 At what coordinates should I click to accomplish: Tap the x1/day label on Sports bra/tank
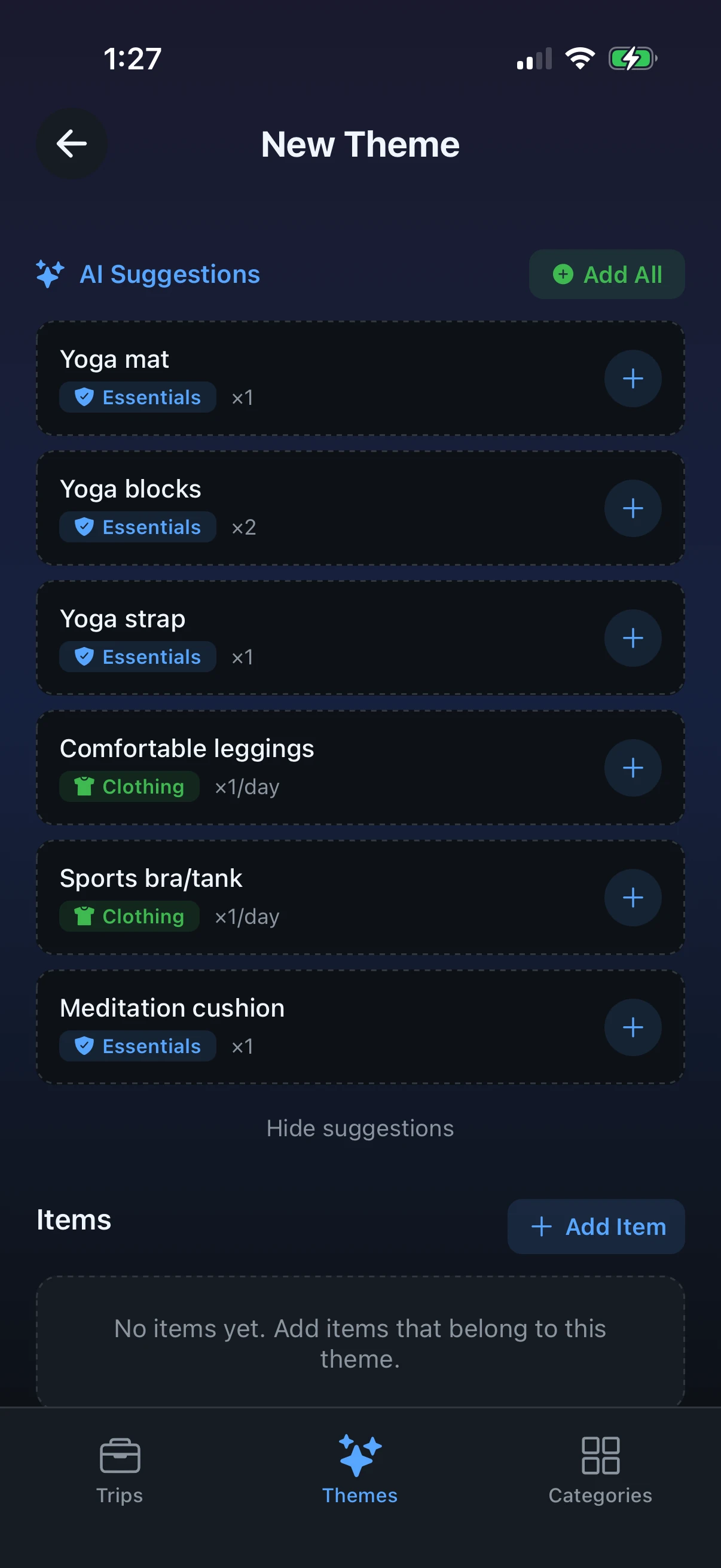[x=247, y=916]
